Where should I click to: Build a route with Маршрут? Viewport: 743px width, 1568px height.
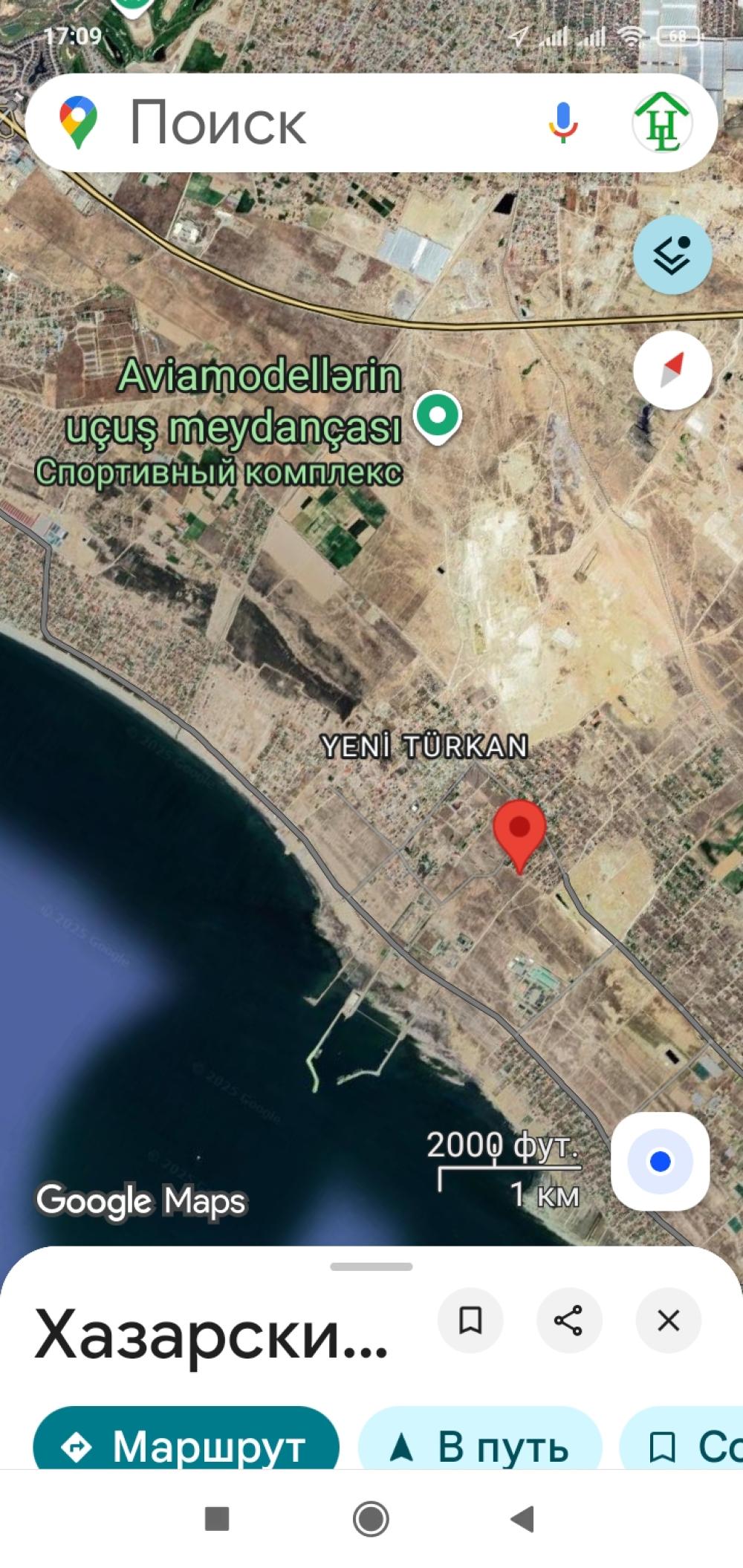pyautogui.click(x=186, y=1445)
